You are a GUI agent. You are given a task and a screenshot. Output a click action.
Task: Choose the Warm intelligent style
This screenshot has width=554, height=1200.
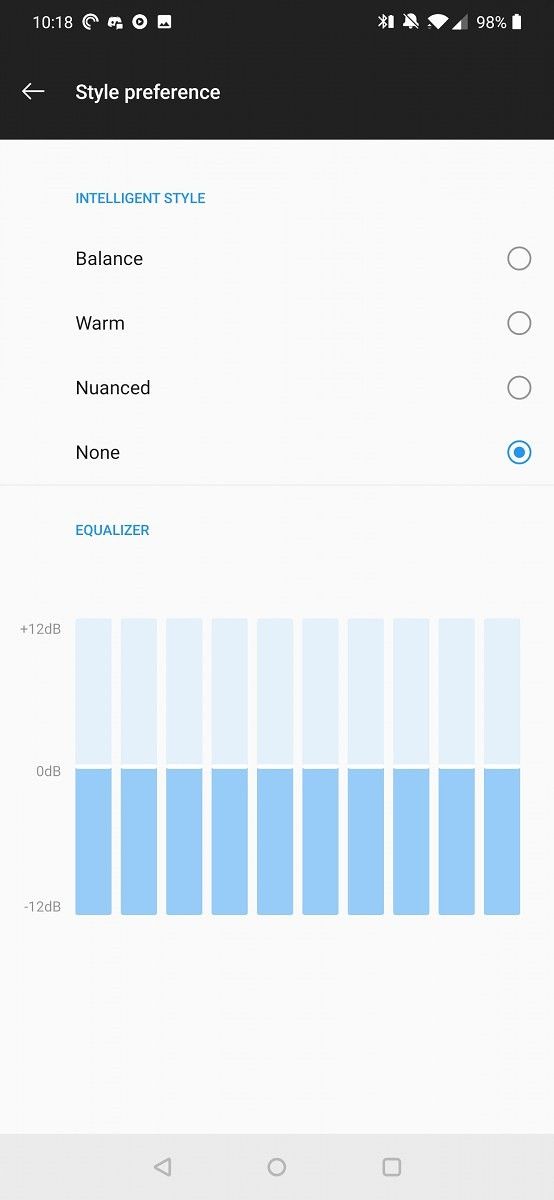pos(277,323)
